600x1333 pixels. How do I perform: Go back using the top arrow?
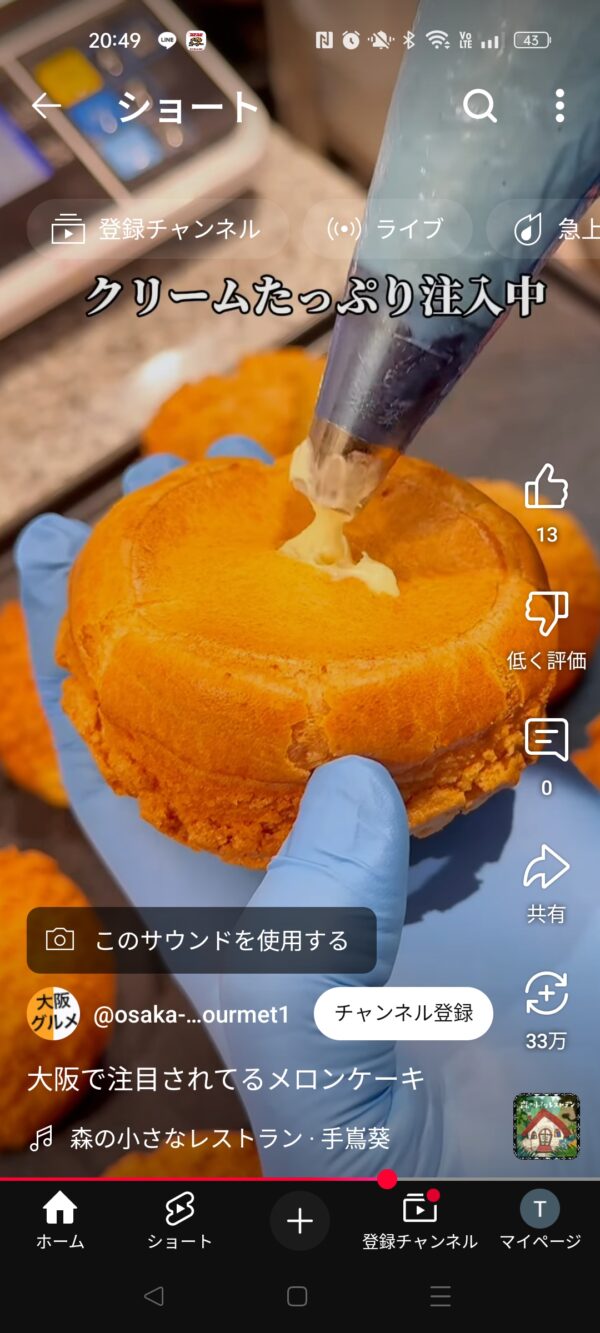point(46,105)
